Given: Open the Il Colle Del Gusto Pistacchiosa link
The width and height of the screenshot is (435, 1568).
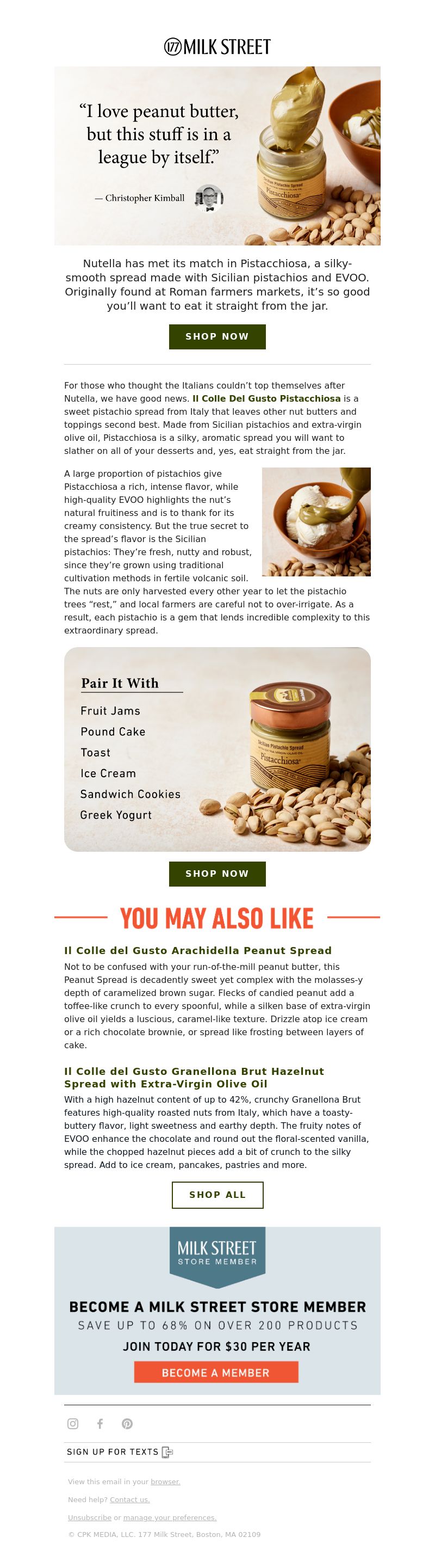Looking at the screenshot, I should 266,399.
